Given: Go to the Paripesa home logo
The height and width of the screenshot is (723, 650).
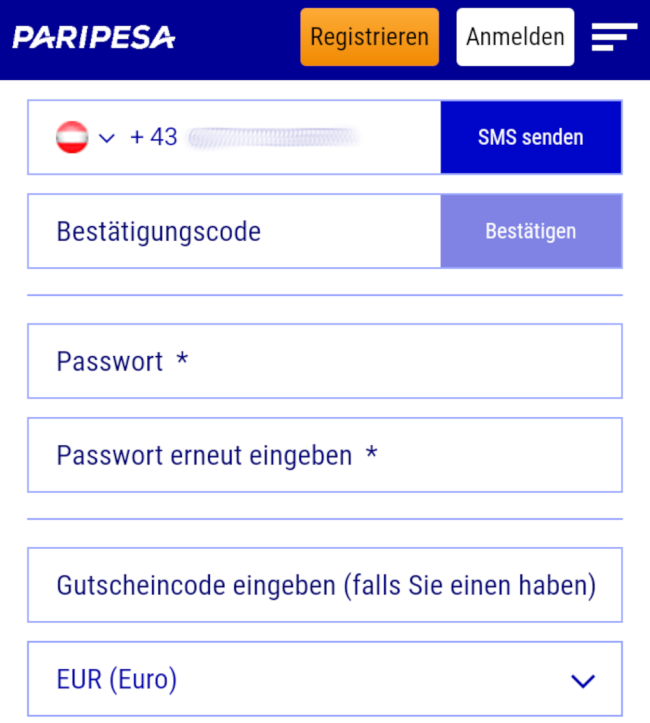Looking at the screenshot, I should click(93, 38).
